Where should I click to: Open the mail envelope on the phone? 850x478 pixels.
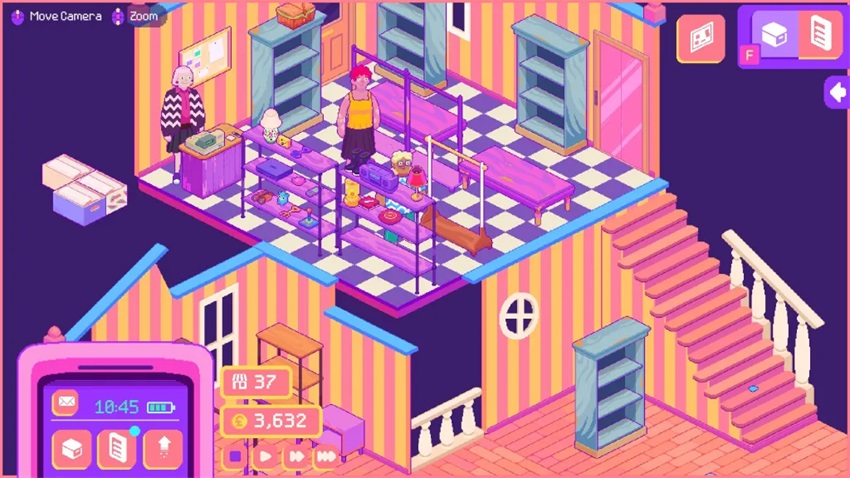tap(66, 402)
